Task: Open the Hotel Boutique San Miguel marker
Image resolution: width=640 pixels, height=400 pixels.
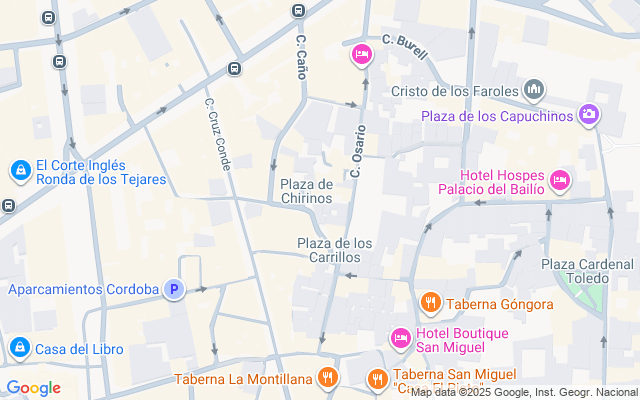Action: click(400, 339)
